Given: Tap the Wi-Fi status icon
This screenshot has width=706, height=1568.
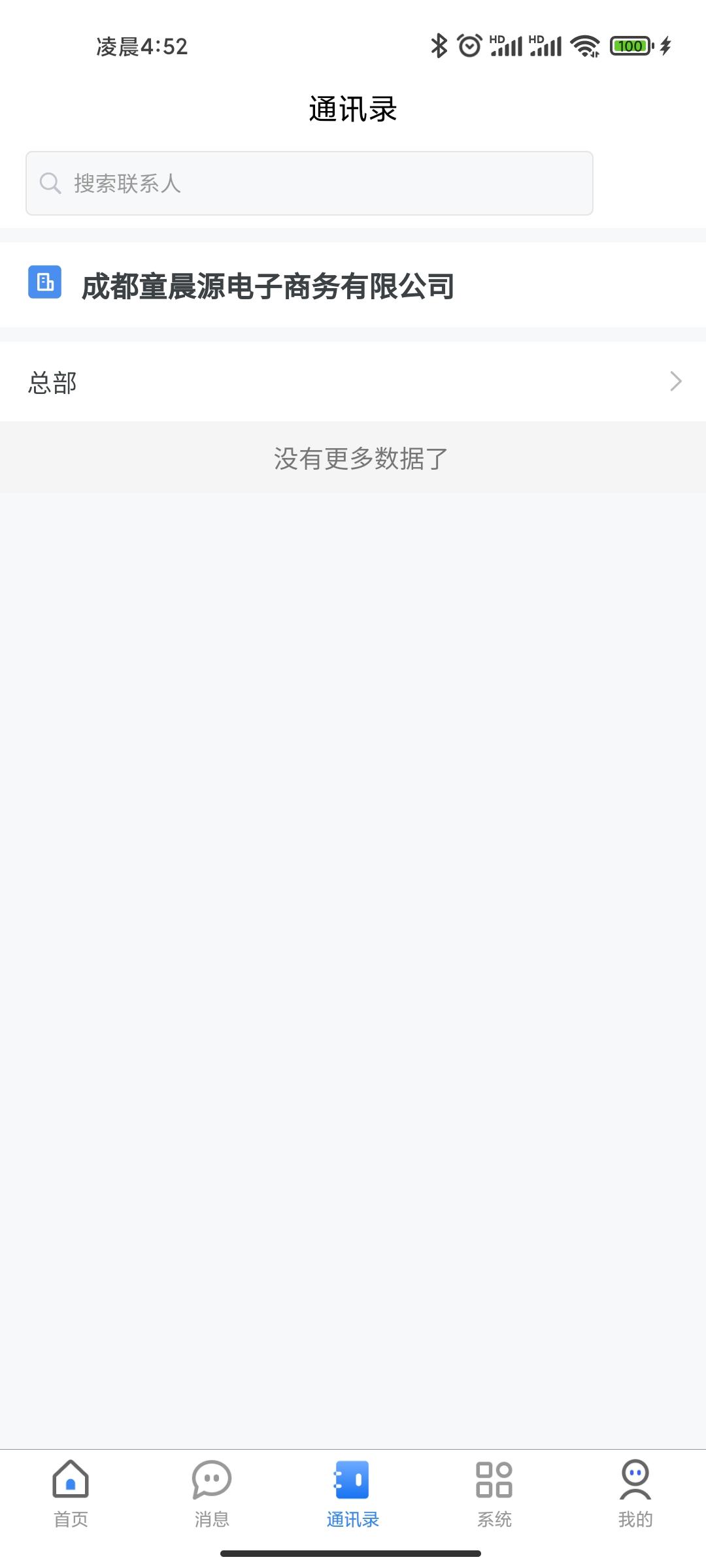Looking at the screenshot, I should coord(584,46).
